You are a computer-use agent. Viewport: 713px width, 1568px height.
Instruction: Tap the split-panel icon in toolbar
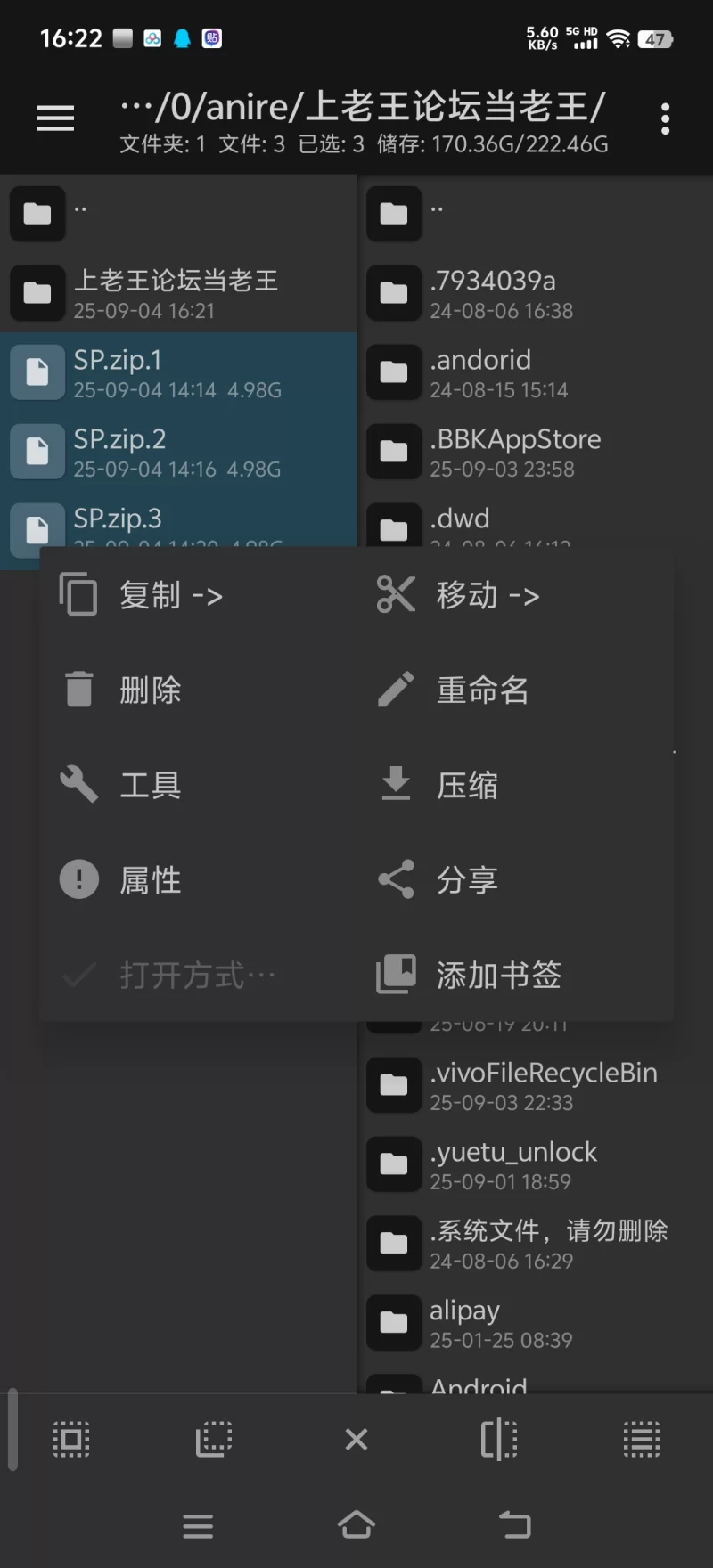499,1439
